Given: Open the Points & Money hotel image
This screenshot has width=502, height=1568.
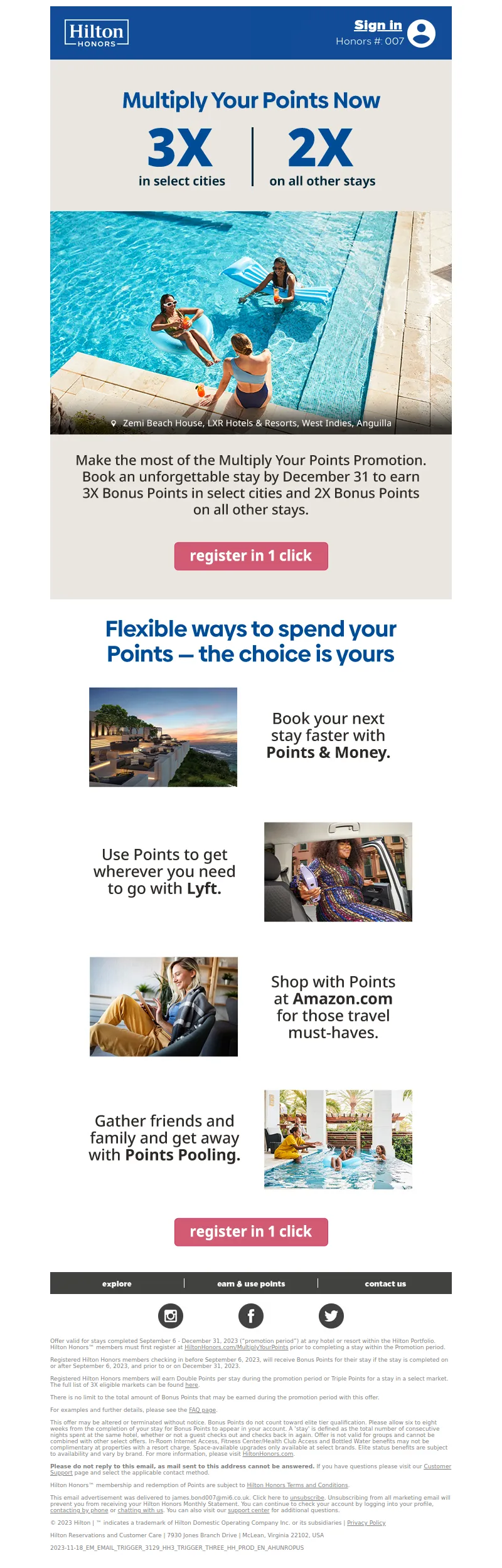Looking at the screenshot, I should 163,737.
